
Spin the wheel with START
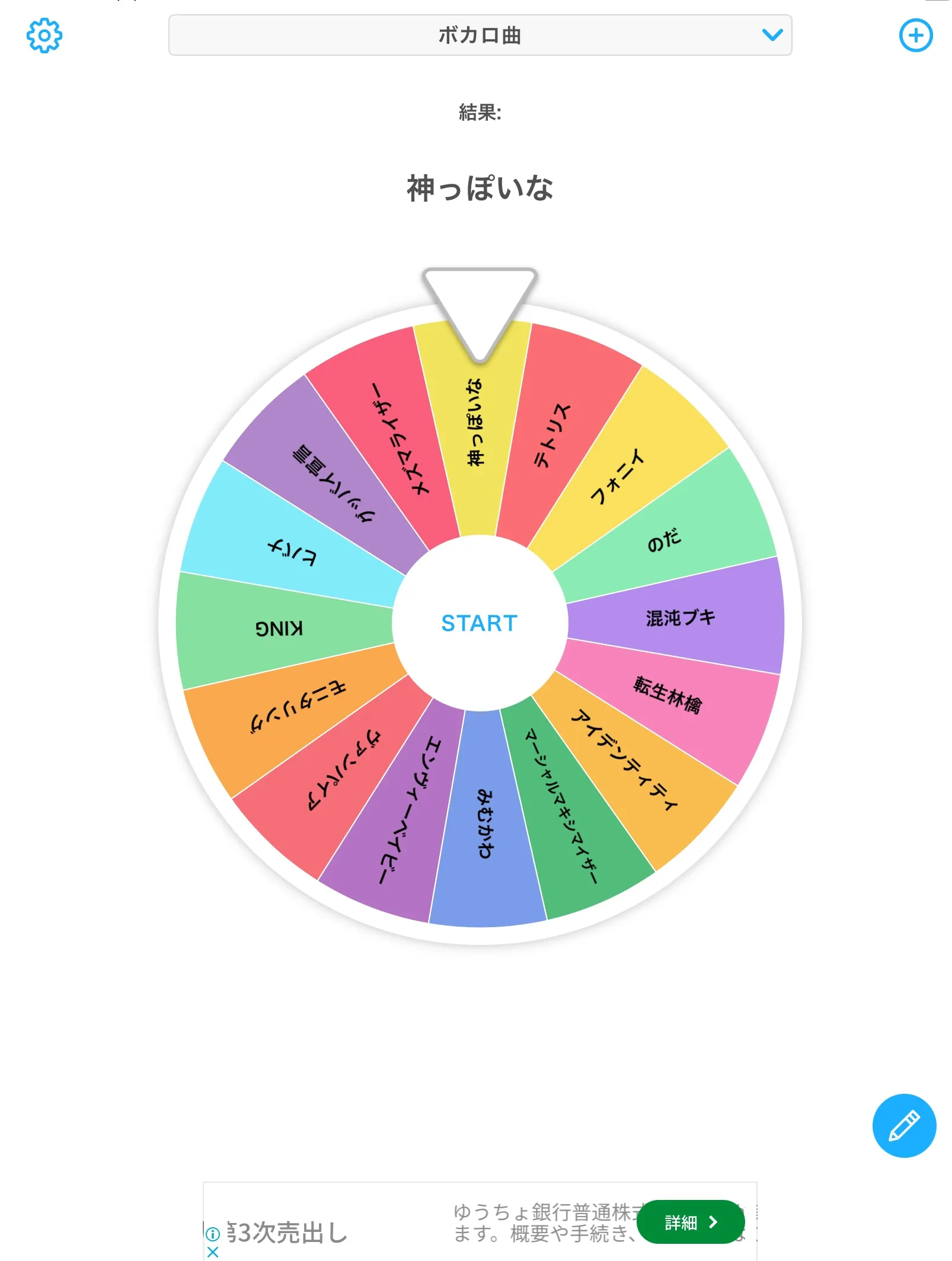click(x=480, y=623)
